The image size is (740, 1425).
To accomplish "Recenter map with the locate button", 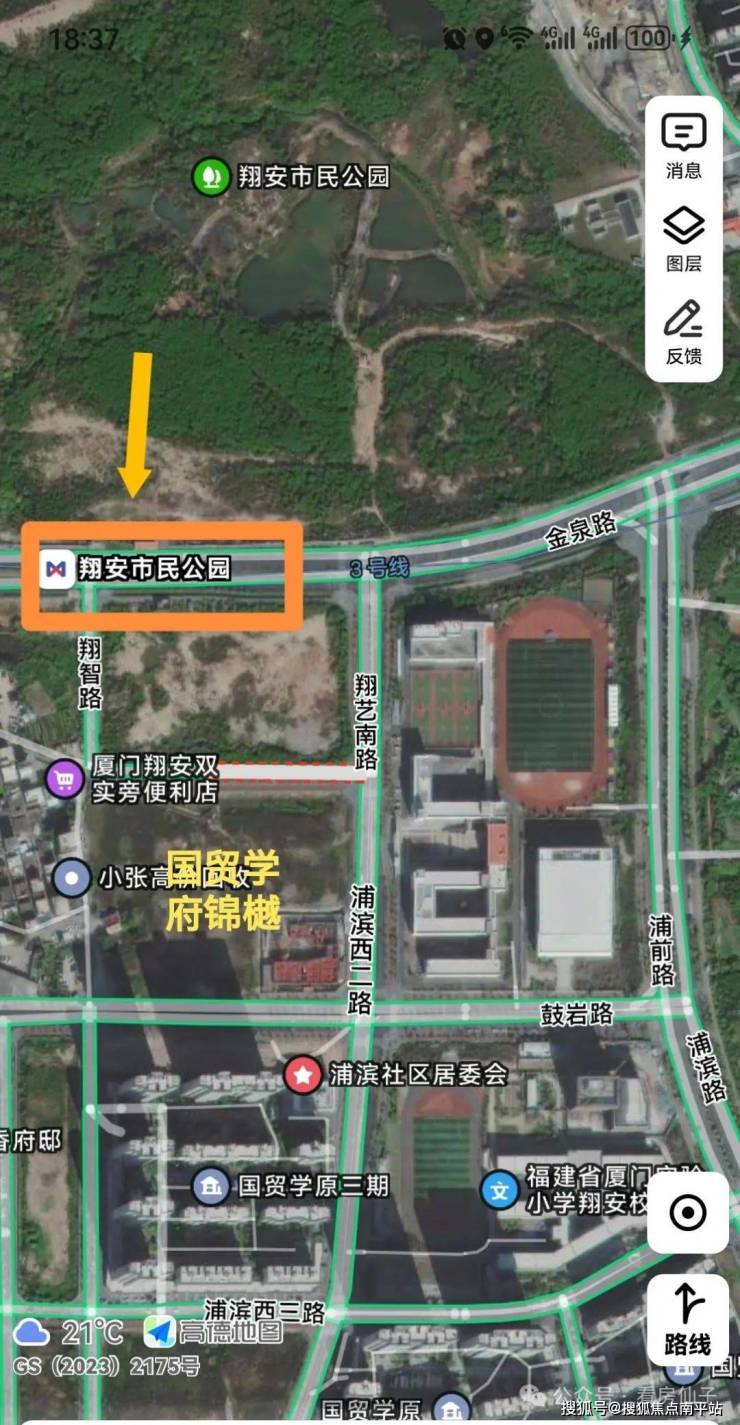I will [688, 1213].
